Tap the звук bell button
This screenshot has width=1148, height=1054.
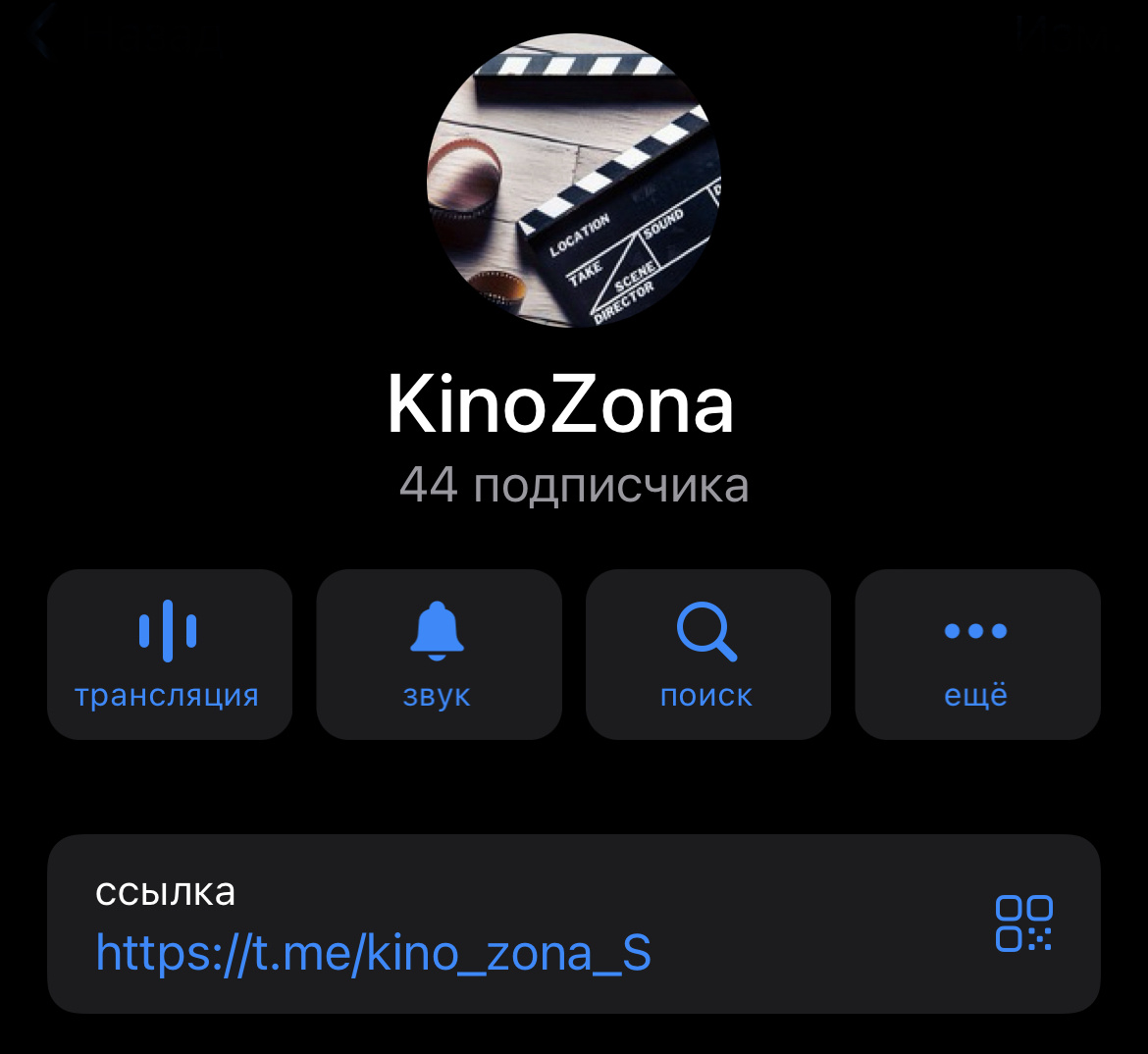coord(438,654)
